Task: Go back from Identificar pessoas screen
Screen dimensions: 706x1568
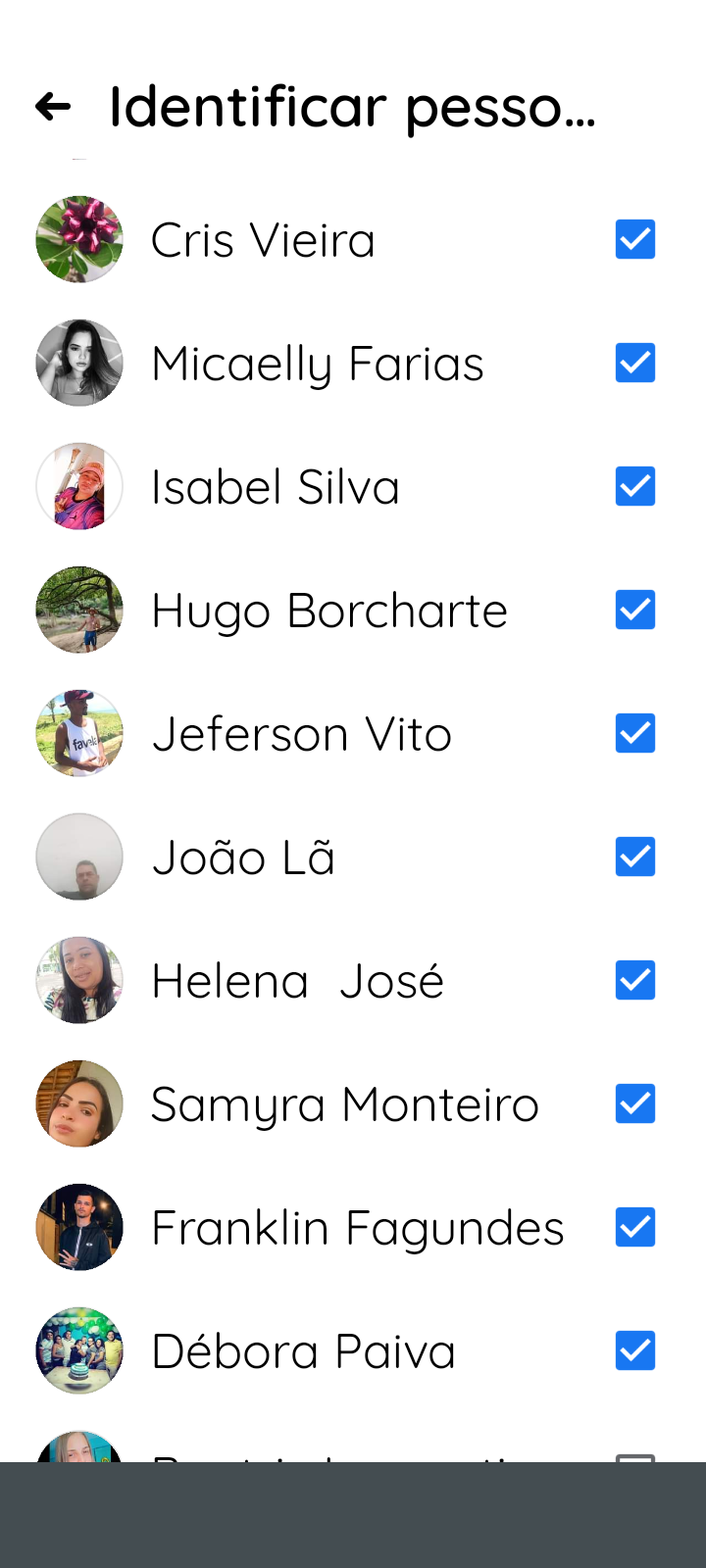Action: 53,106
